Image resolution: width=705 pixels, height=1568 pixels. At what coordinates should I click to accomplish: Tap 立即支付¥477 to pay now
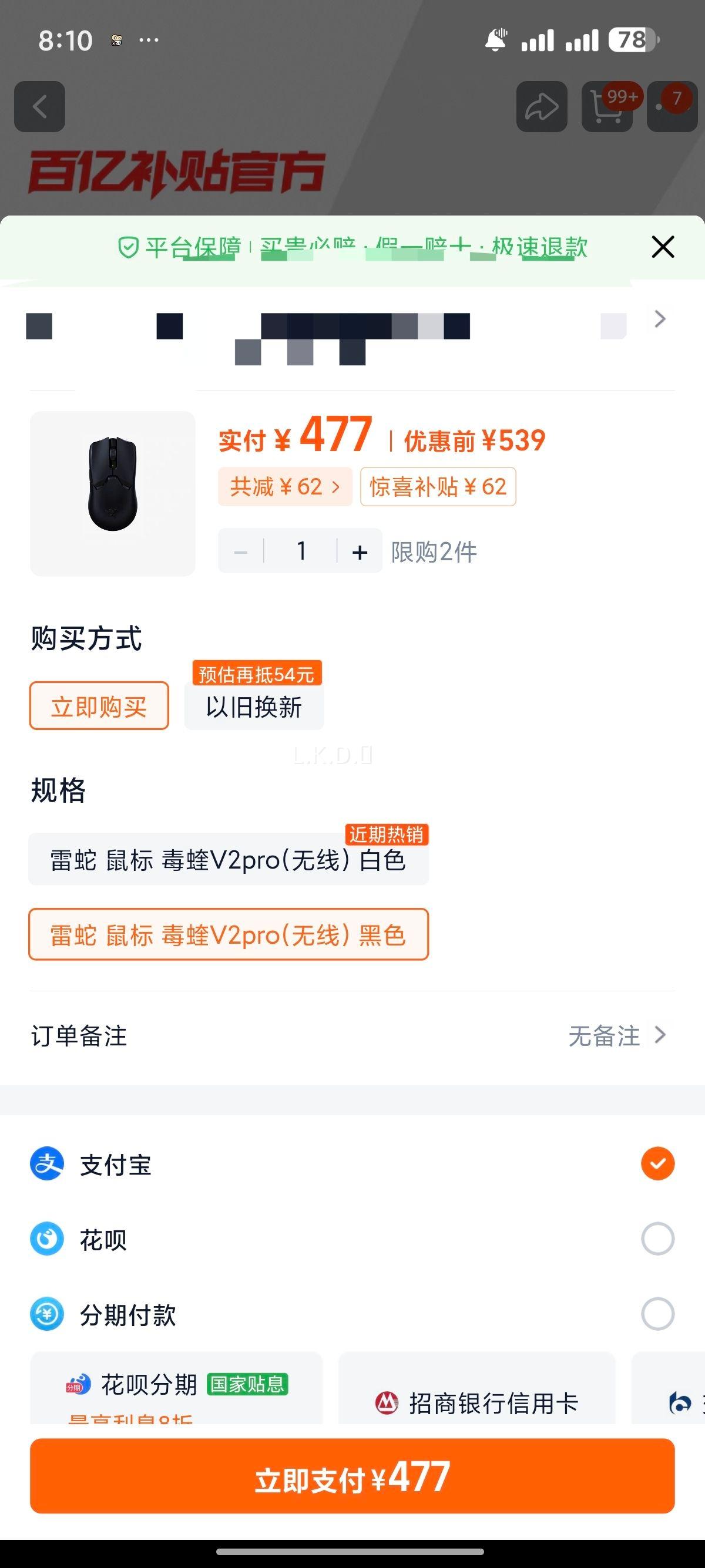tap(352, 1476)
